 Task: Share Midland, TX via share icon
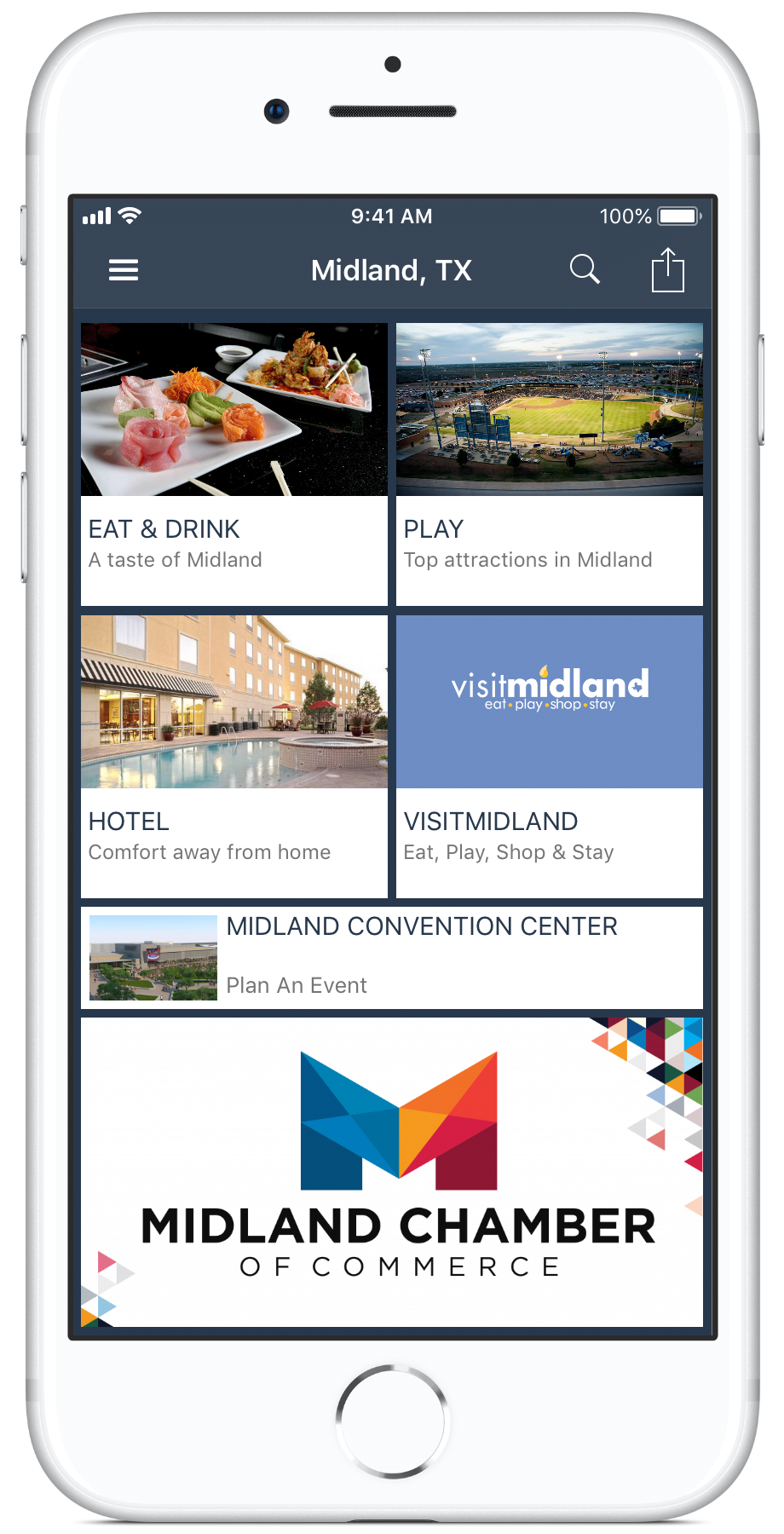(667, 270)
